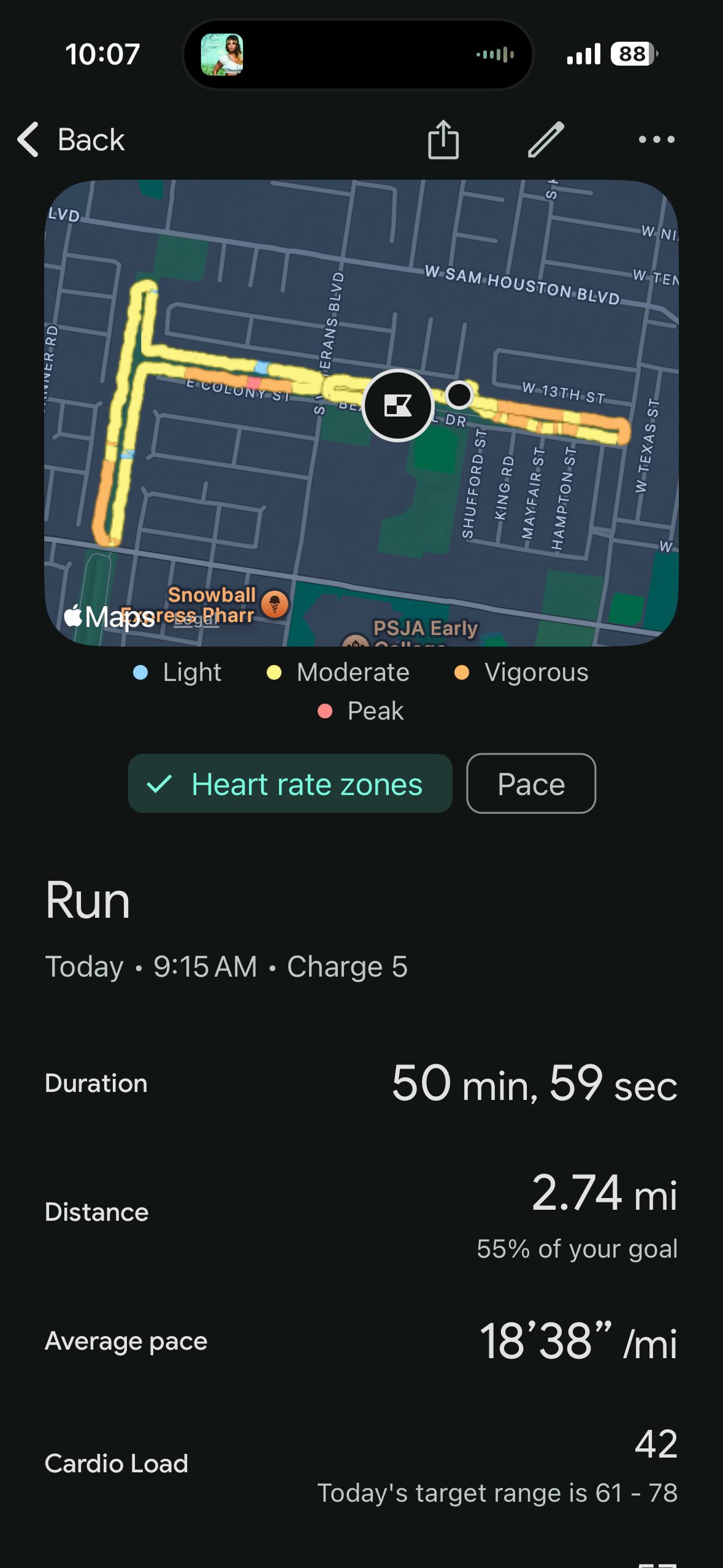This screenshot has height=1568, width=723.
Task: Tap the edit pencil icon
Action: (545, 140)
